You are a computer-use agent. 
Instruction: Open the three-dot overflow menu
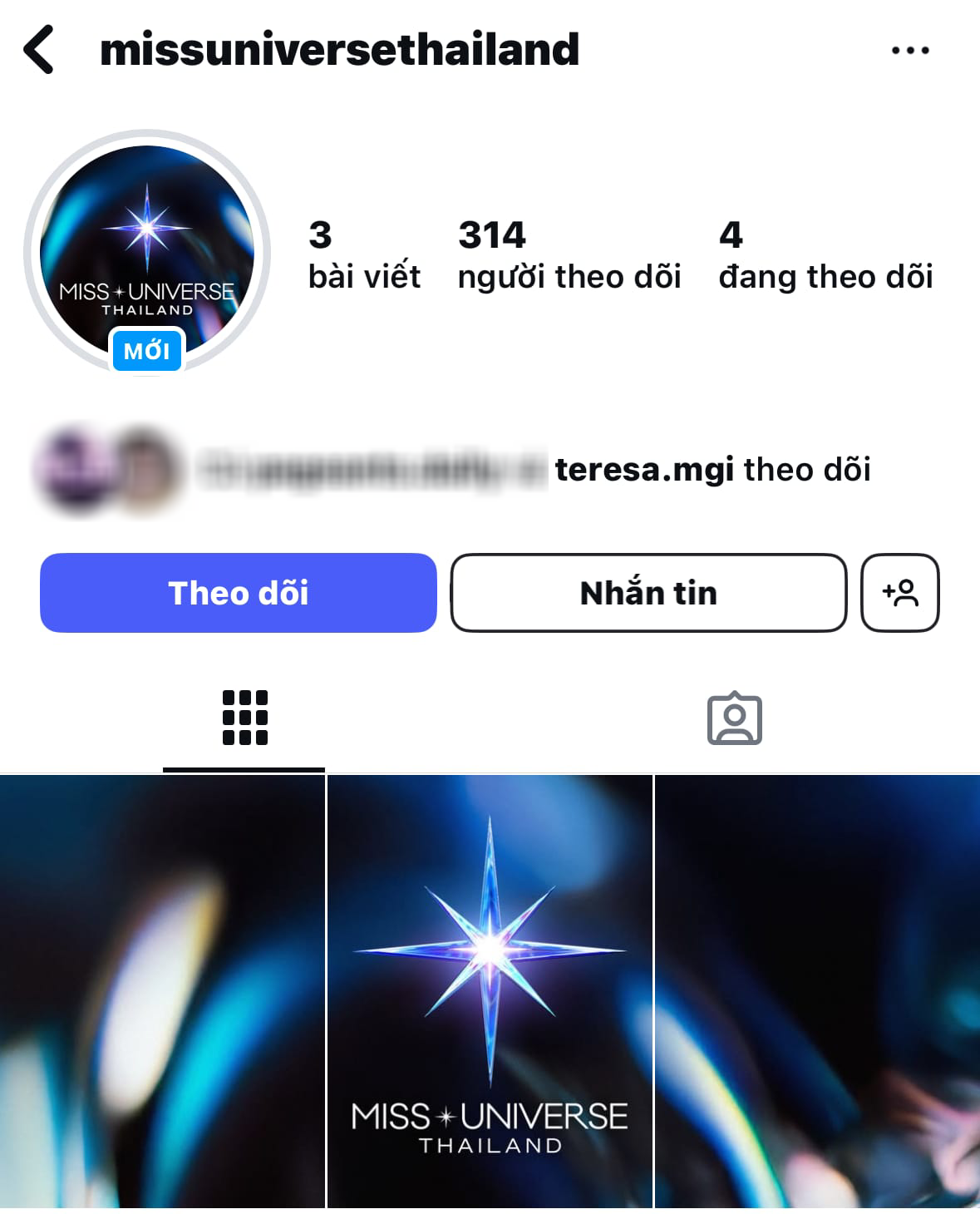click(910, 51)
